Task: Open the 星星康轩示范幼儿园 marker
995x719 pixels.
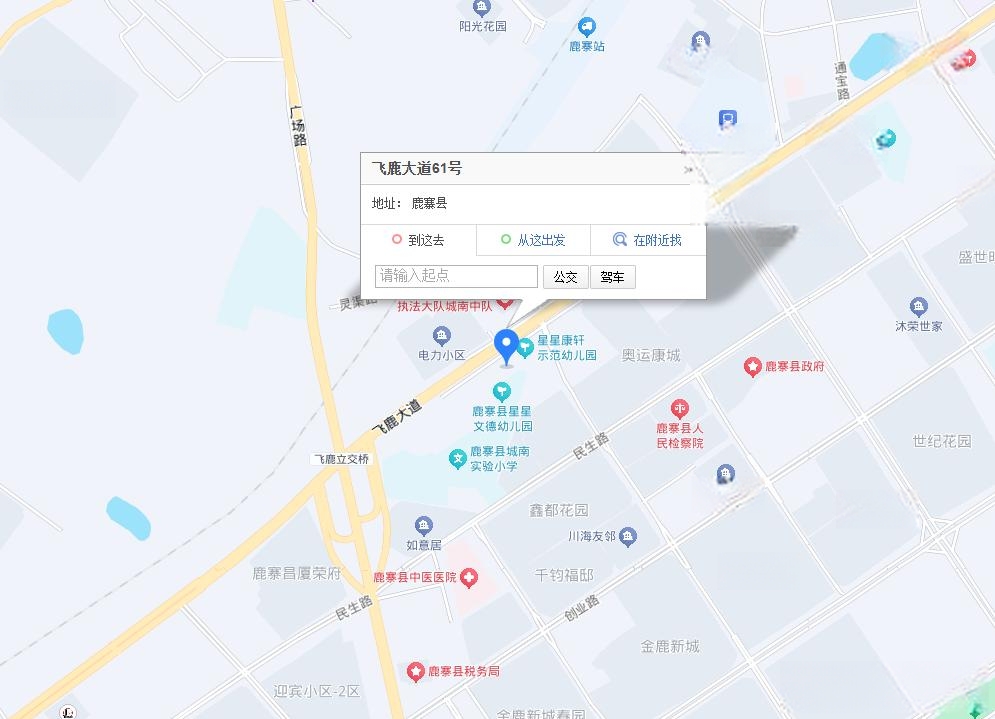Action: pos(524,346)
